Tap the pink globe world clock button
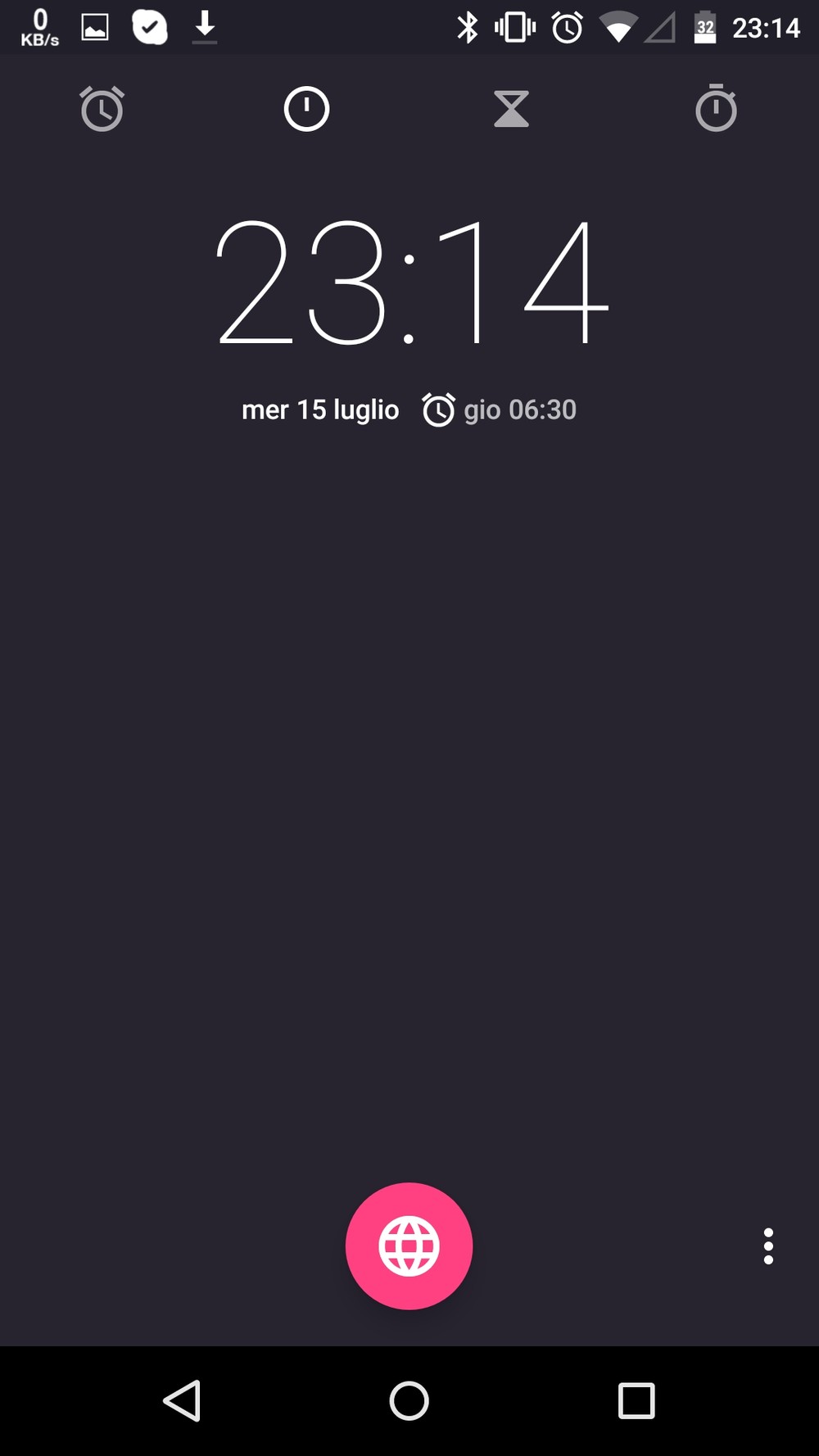Image resolution: width=819 pixels, height=1456 pixels. 409,1246
